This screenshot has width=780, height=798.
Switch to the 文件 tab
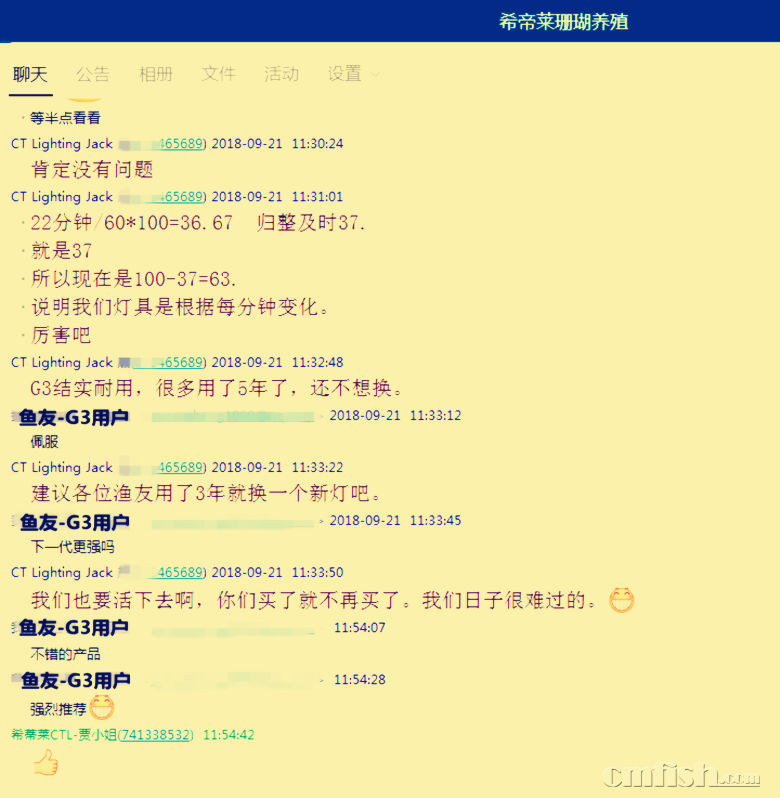pyautogui.click(x=218, y=74)
